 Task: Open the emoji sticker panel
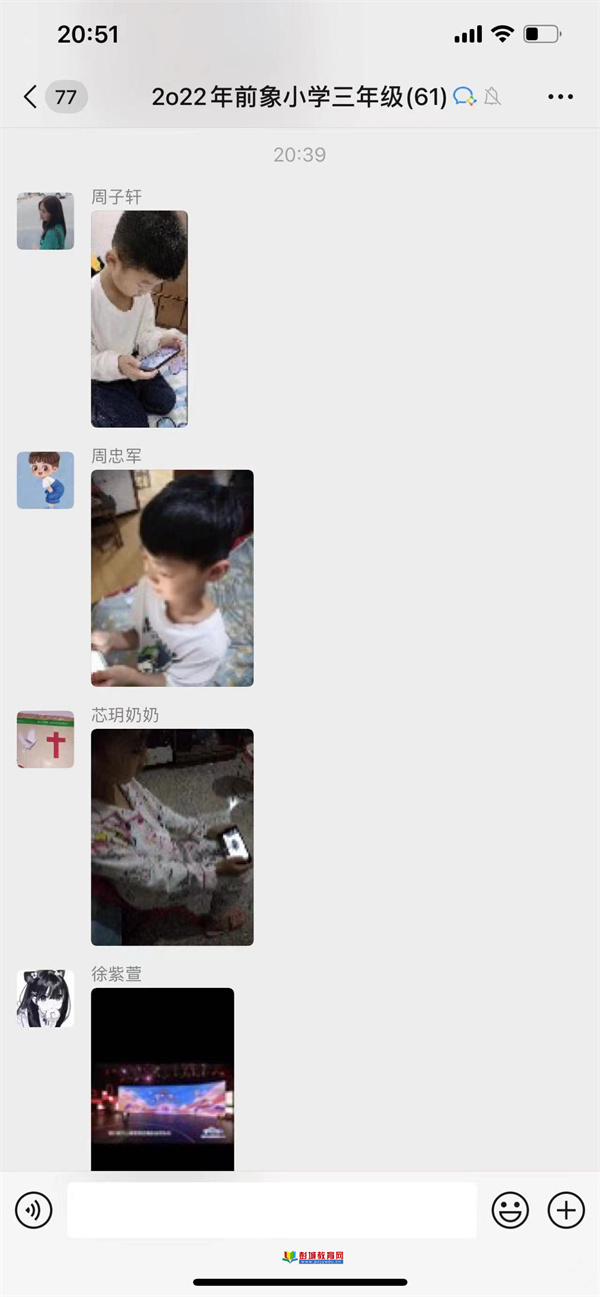(x=510, y=1211)
